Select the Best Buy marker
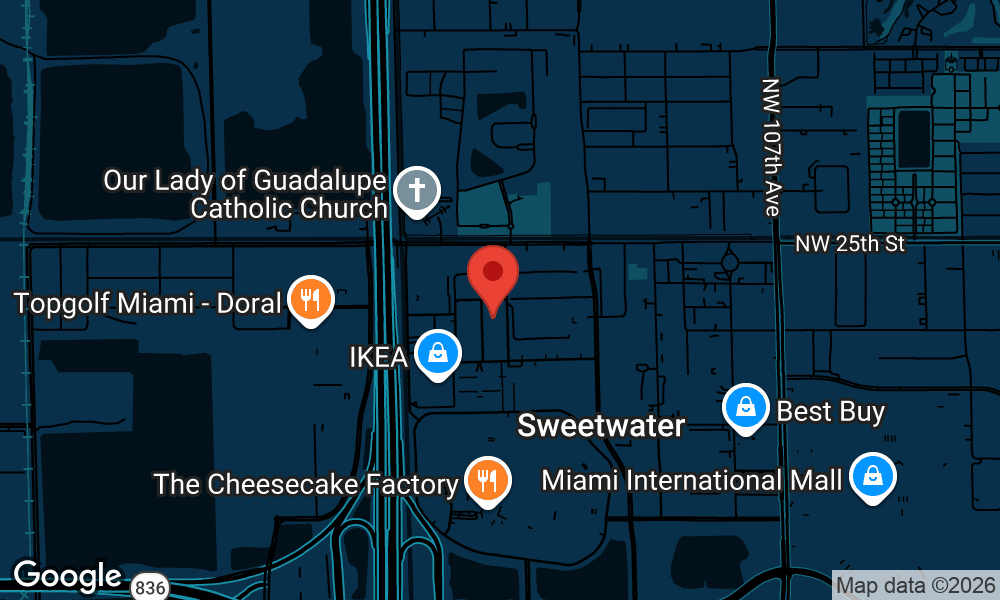This screenshot has width=1000, height=600. click(x=746, y=407)
